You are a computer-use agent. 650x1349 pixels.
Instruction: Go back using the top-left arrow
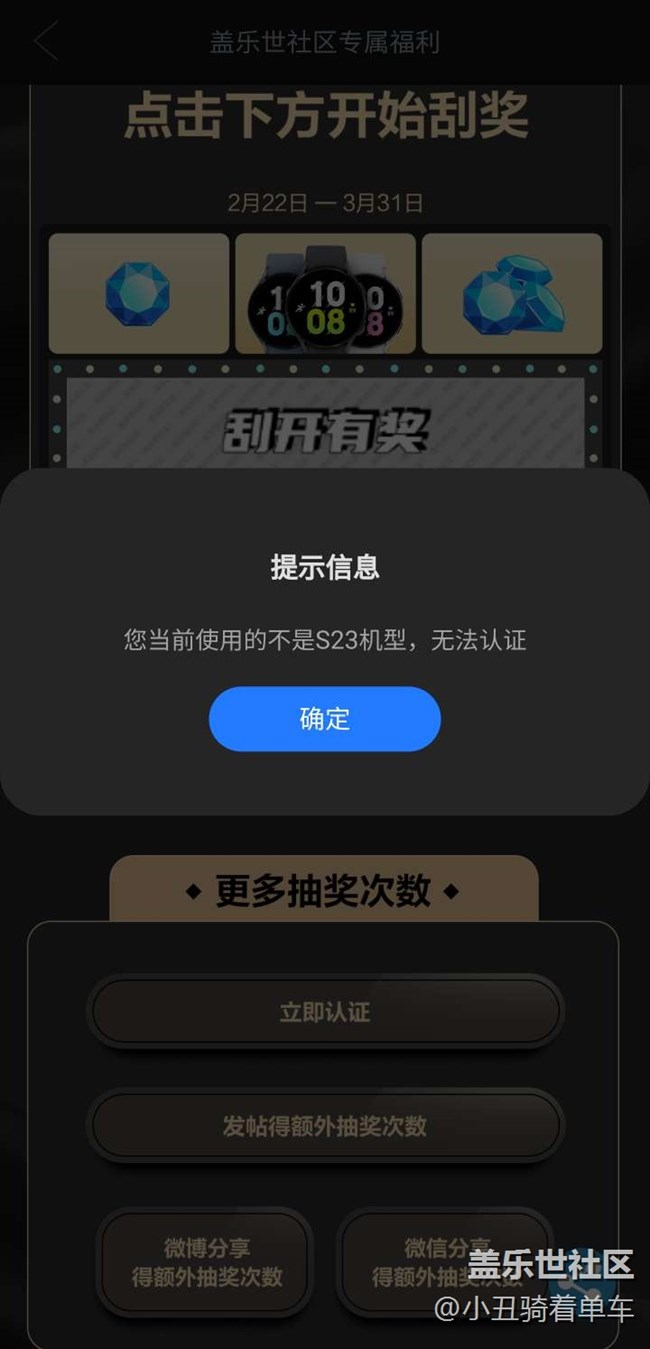(46, 42)
